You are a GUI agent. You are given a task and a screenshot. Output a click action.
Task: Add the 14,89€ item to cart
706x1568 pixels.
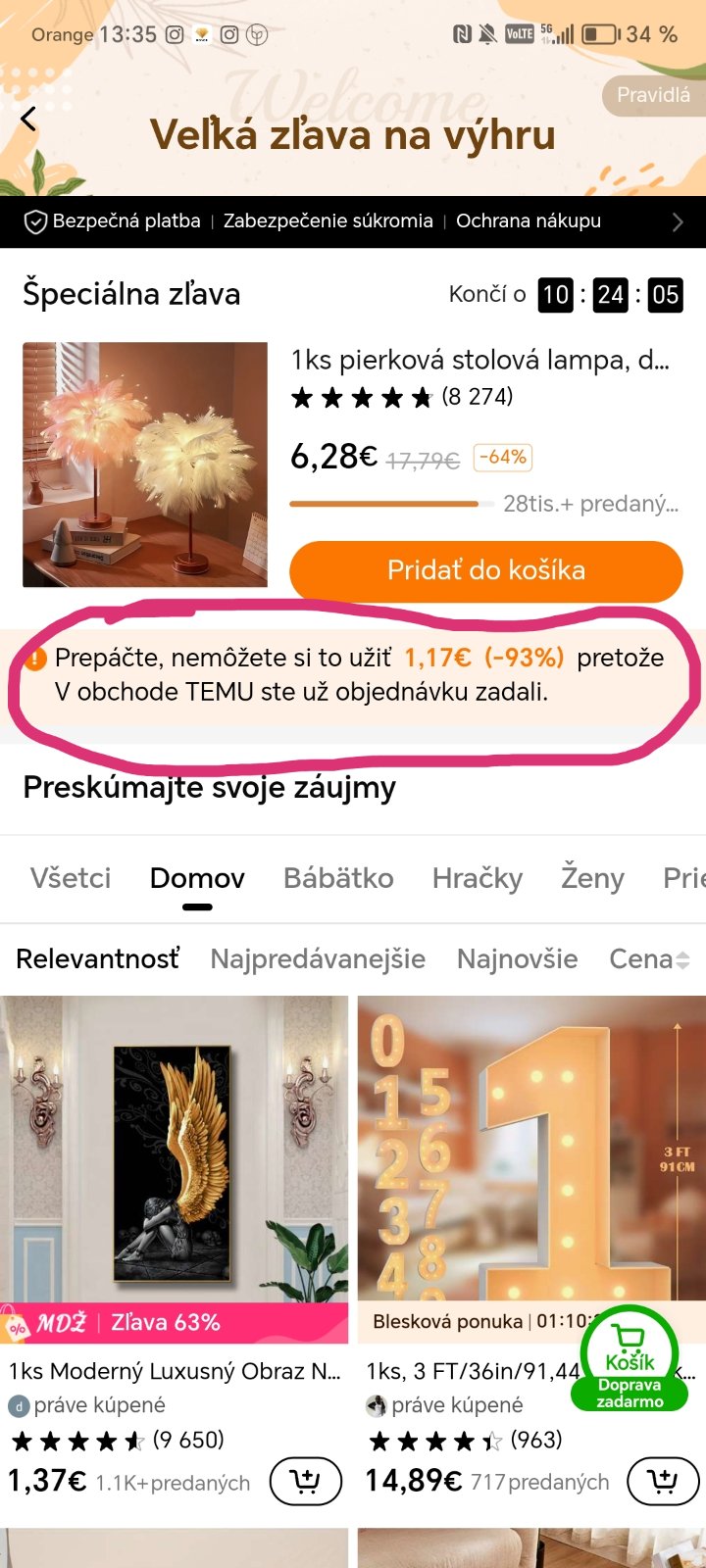[663, 1480]
